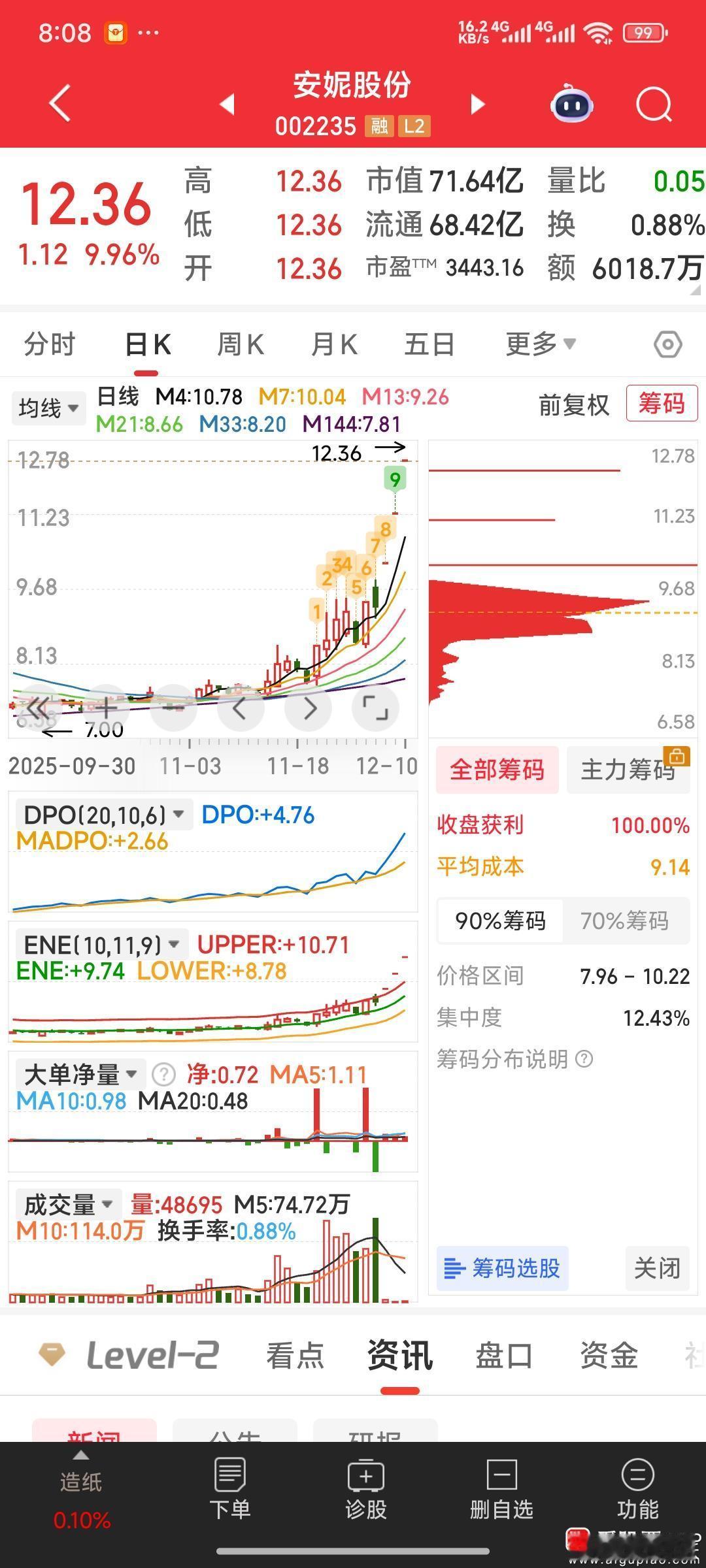Close the chip distribution panel with 关闭
This screenshot has height=1568, width=706.
pyautogui.click(x=657, y=1268)
